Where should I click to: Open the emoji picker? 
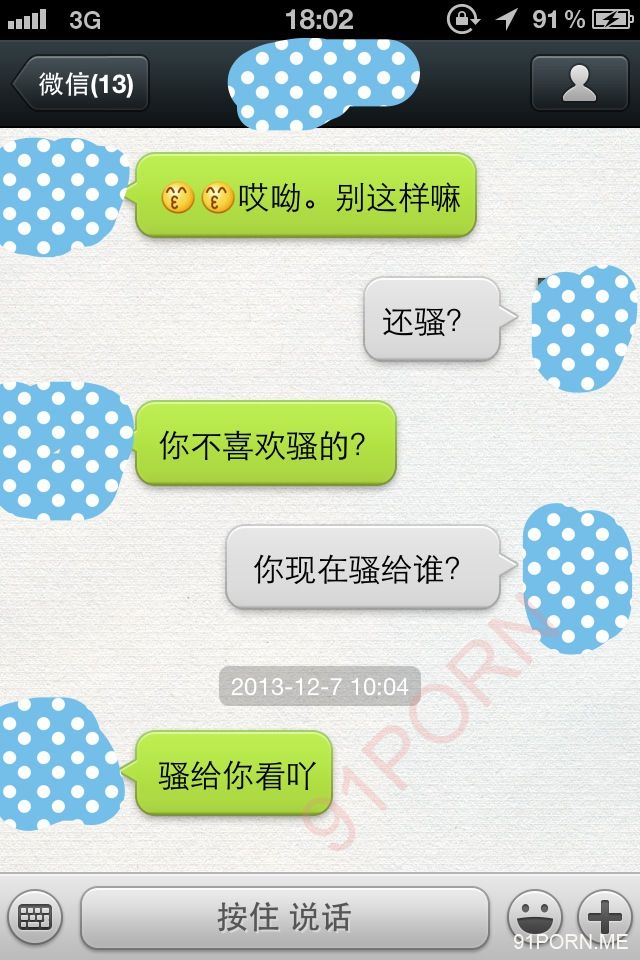pyautogui.click(x=535, y=916)
